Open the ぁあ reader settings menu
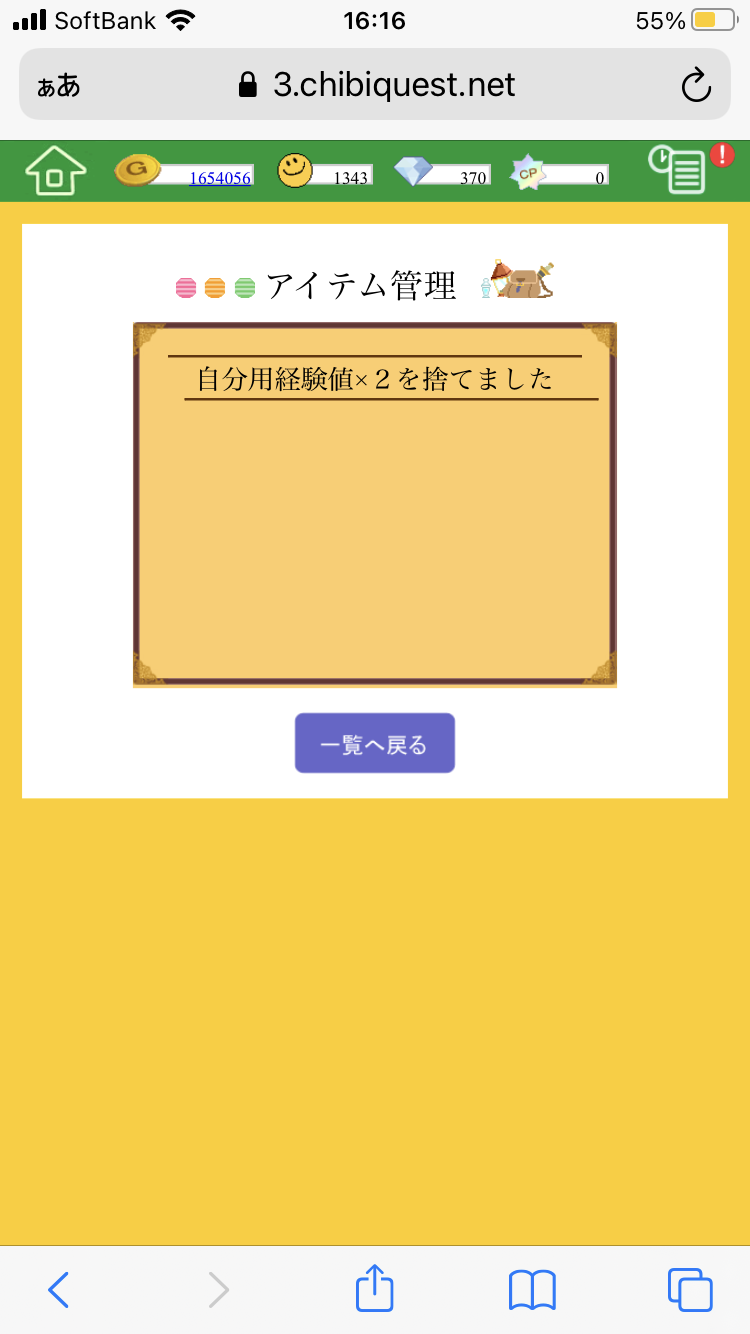 coord(58,86)
